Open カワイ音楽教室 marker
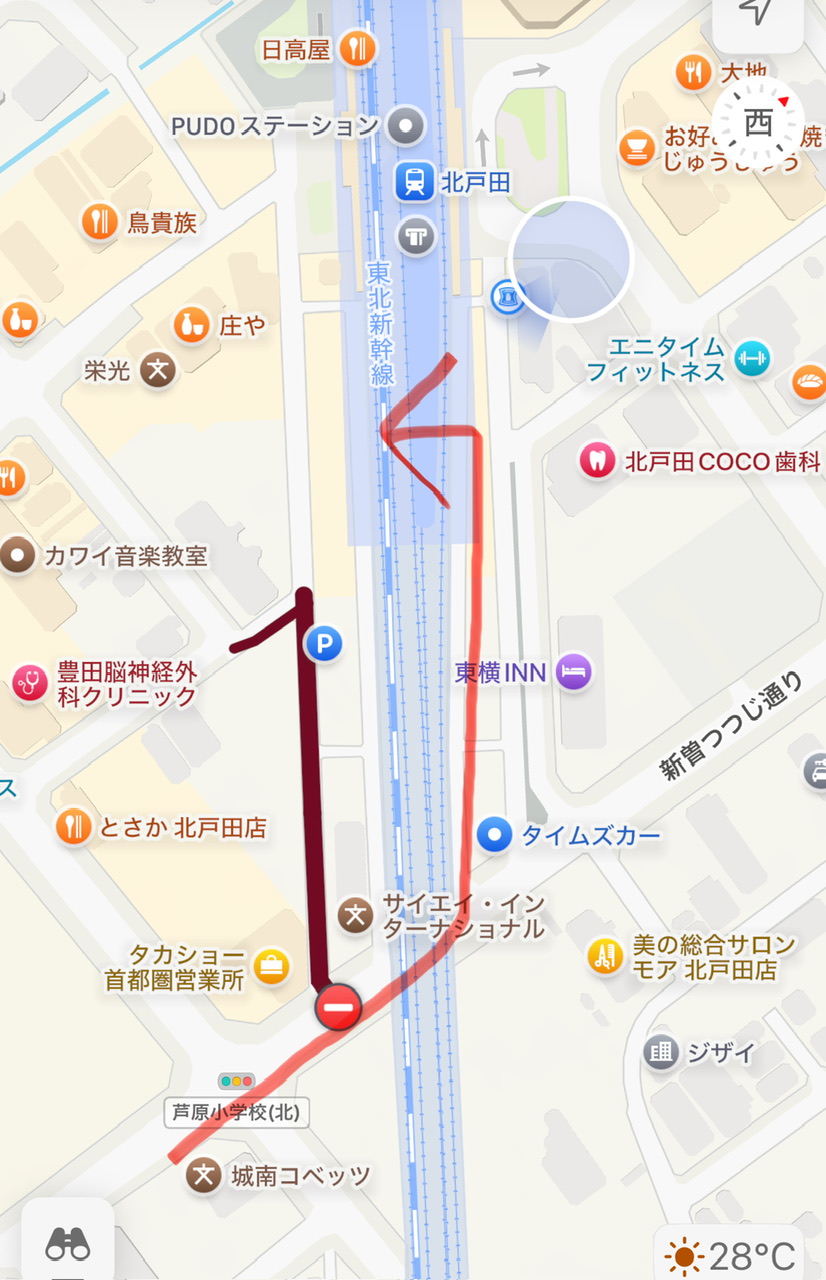This screenshot has width=826, height=1280. (17, 555)
